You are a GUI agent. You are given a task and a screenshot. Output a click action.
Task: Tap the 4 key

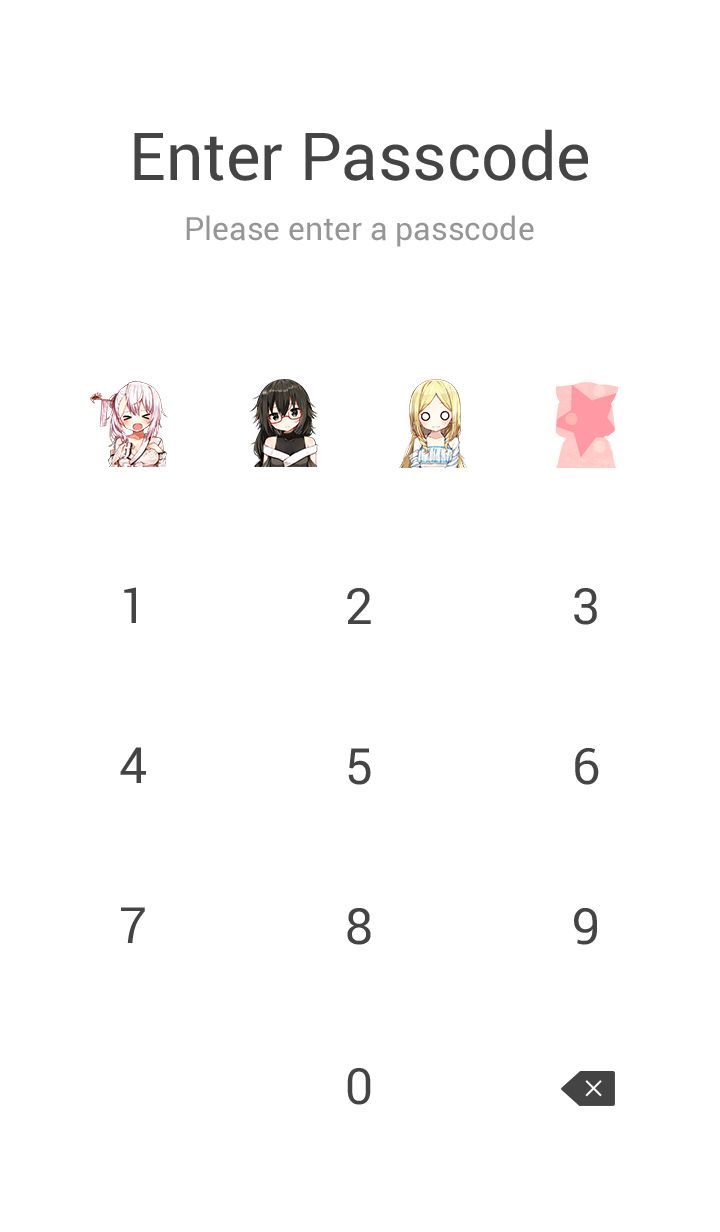[x=132, y=767]
